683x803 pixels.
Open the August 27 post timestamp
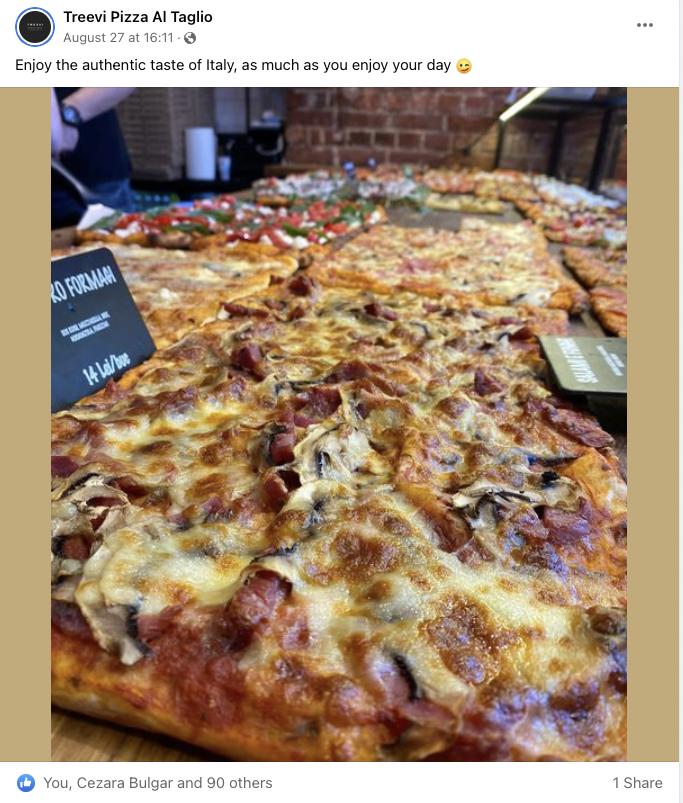(x=118, y=38)
